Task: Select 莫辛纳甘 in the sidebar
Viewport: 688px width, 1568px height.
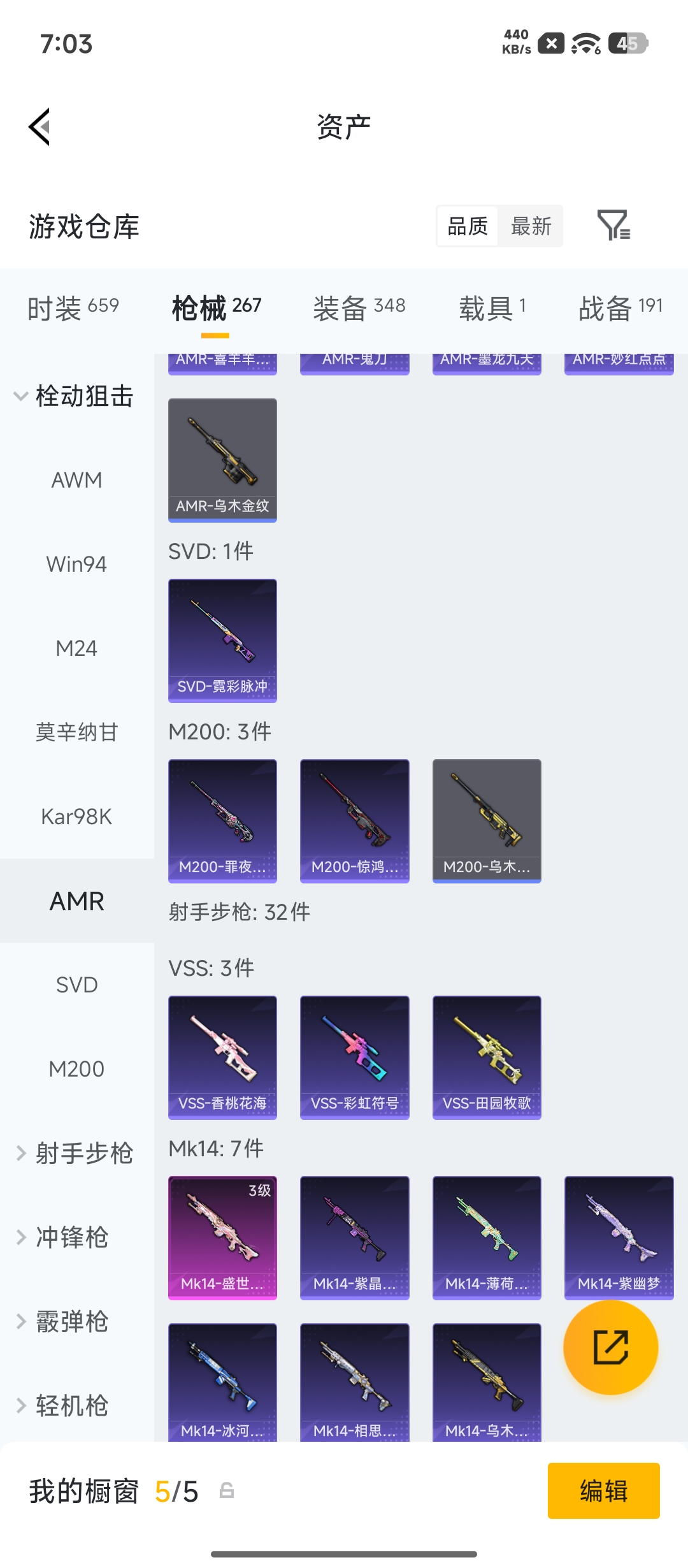Action: pos(76,732)
